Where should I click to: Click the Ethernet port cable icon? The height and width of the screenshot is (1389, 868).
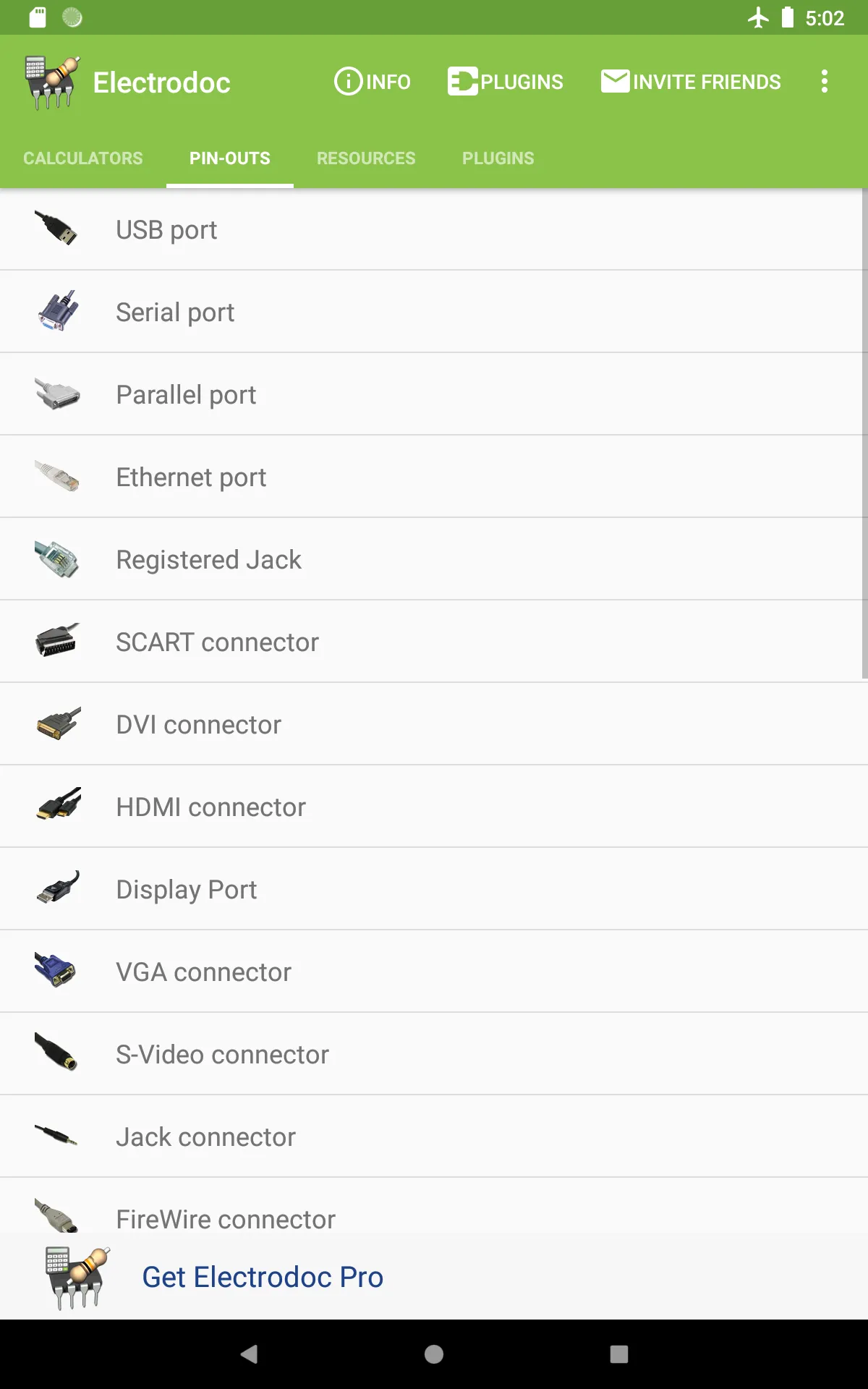pyautogui.click(x=58, y=476)
